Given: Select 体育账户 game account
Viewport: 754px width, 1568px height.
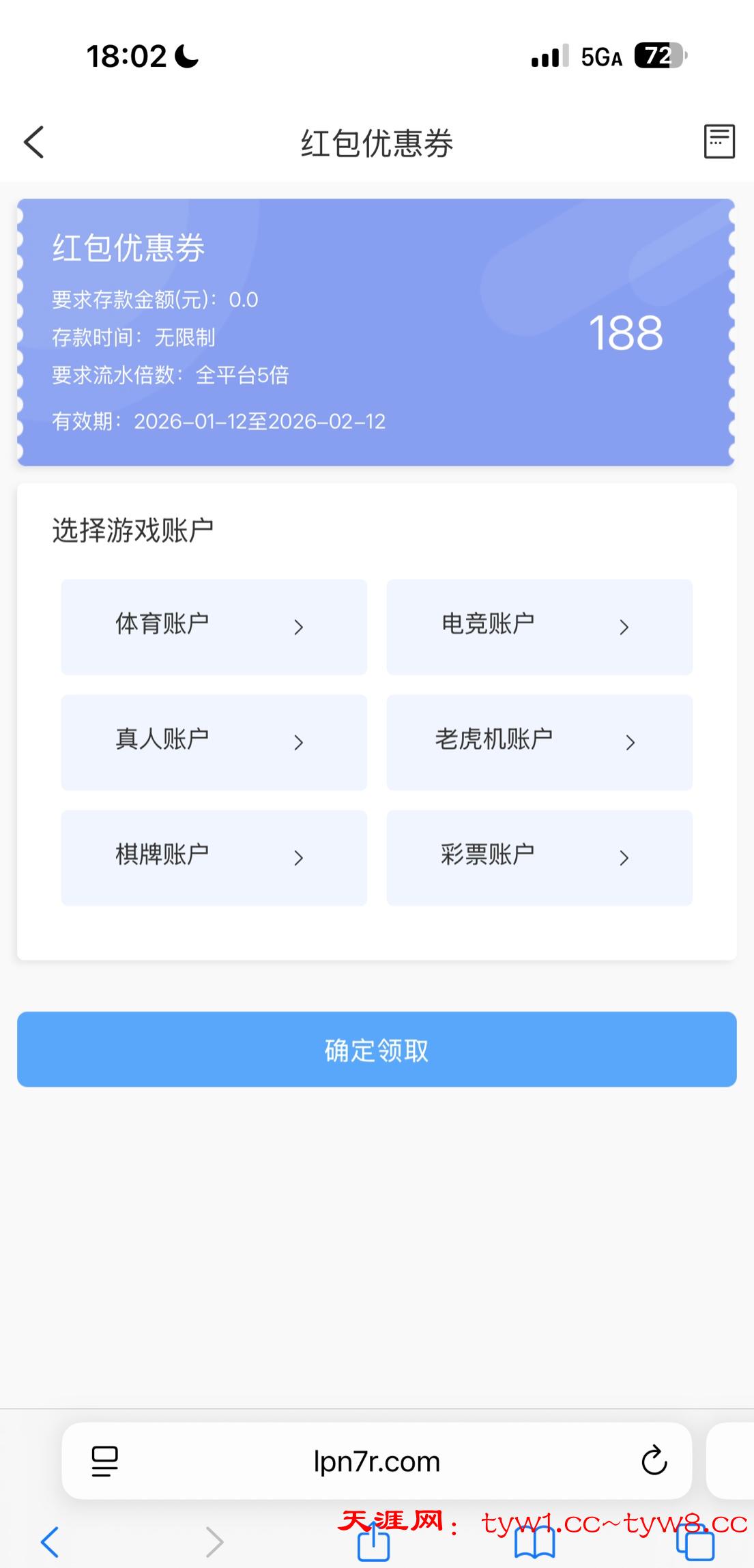Looking at the screenshot, I should pos(214,627).
